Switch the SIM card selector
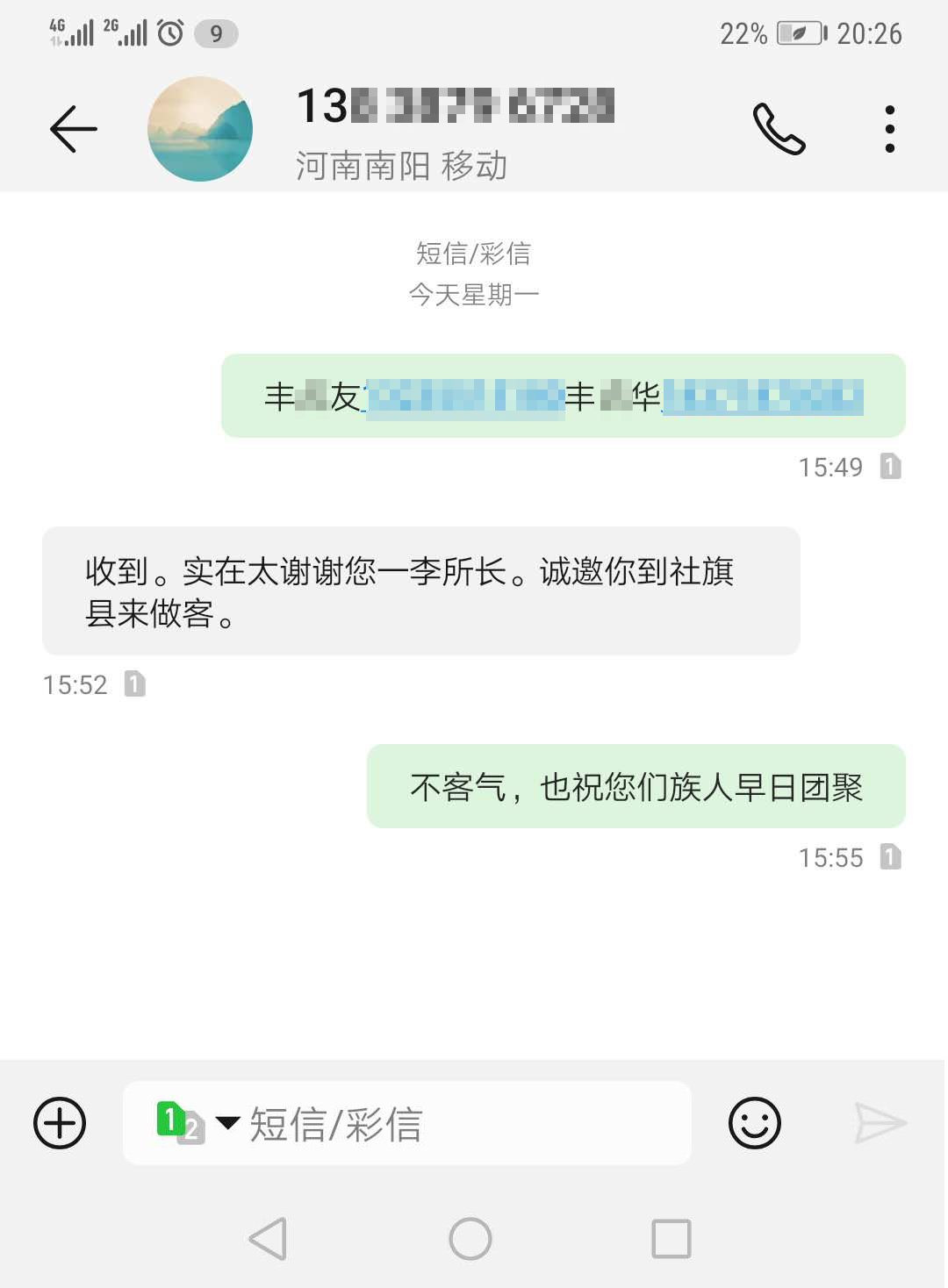 (x=195, y=1123)
